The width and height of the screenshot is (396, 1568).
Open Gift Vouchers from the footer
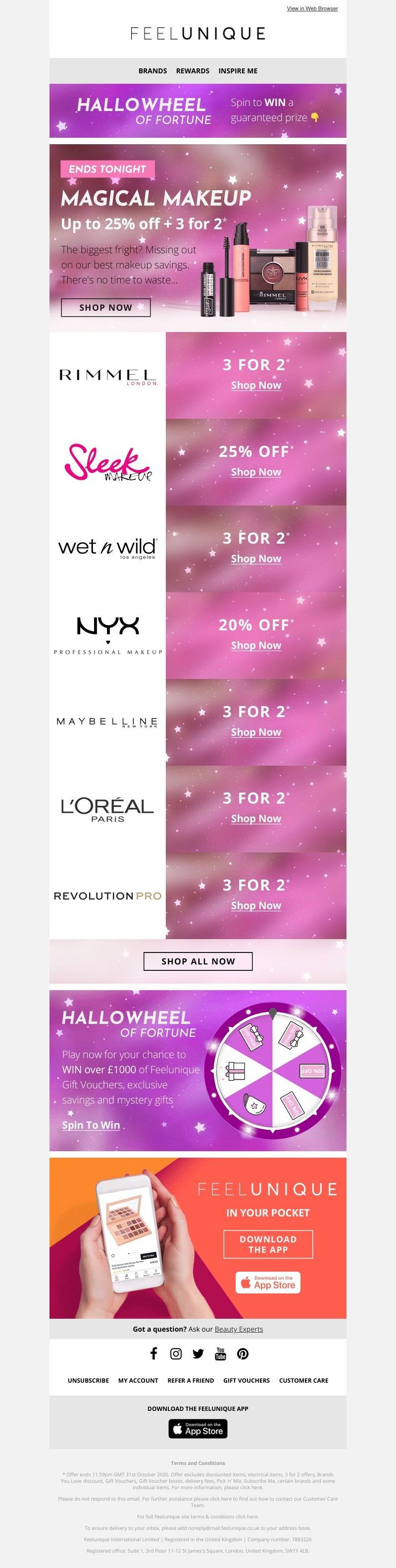click(x=247, y=1381)
